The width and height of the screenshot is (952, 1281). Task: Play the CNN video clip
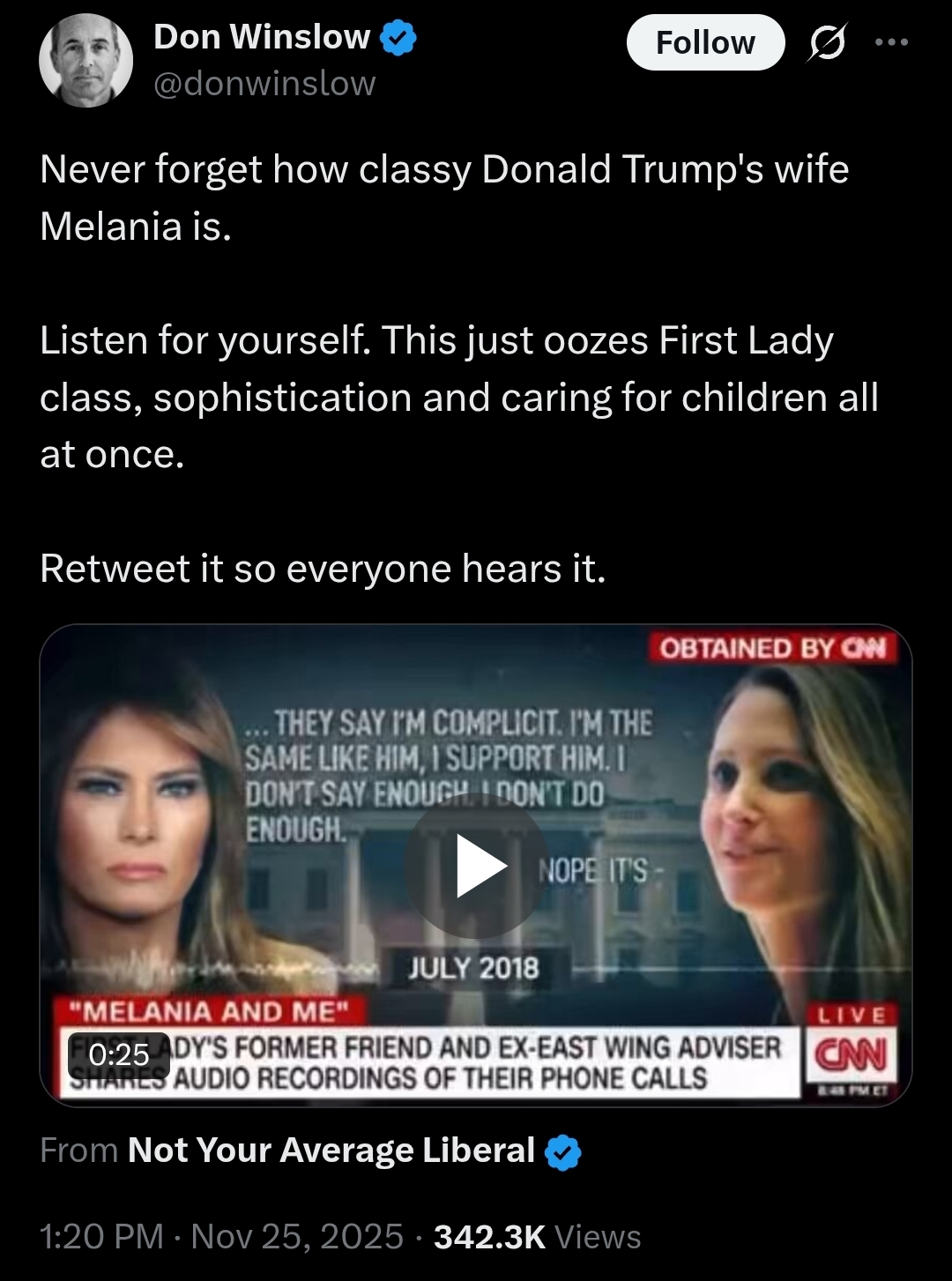(x=477, y=866)
